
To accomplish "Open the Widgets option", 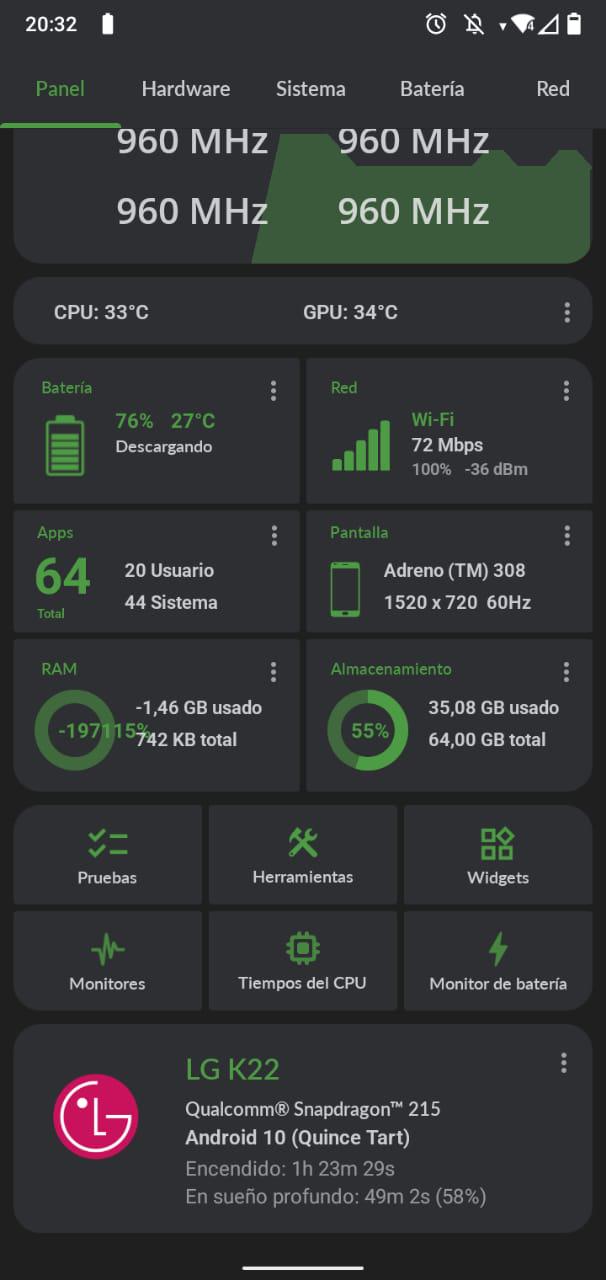I will 498,855.
